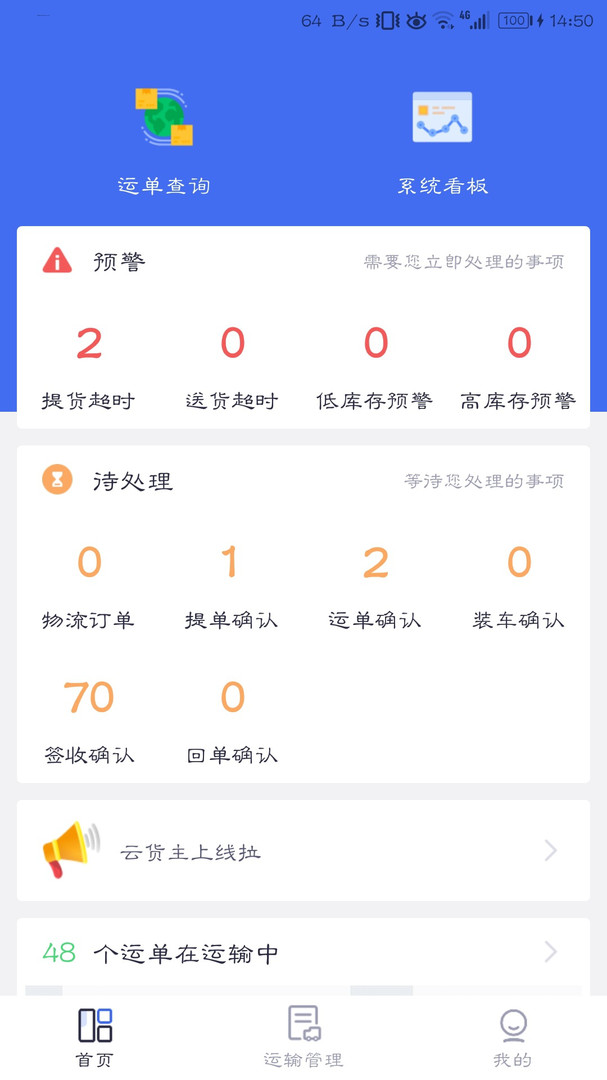607x1080 pixels.
Task: Open the 云货主上线拉 announcement
Action: [303, 851]
